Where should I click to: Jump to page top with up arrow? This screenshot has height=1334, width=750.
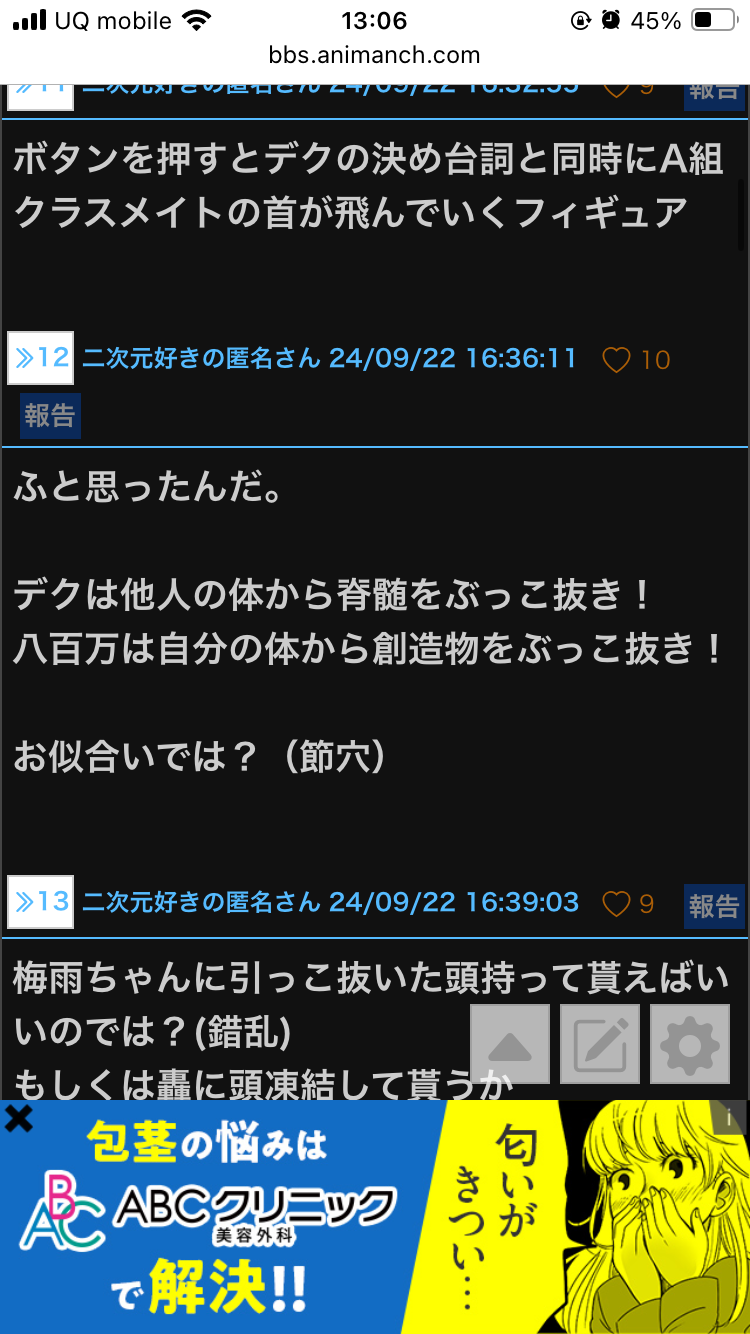click(510, 1045)
